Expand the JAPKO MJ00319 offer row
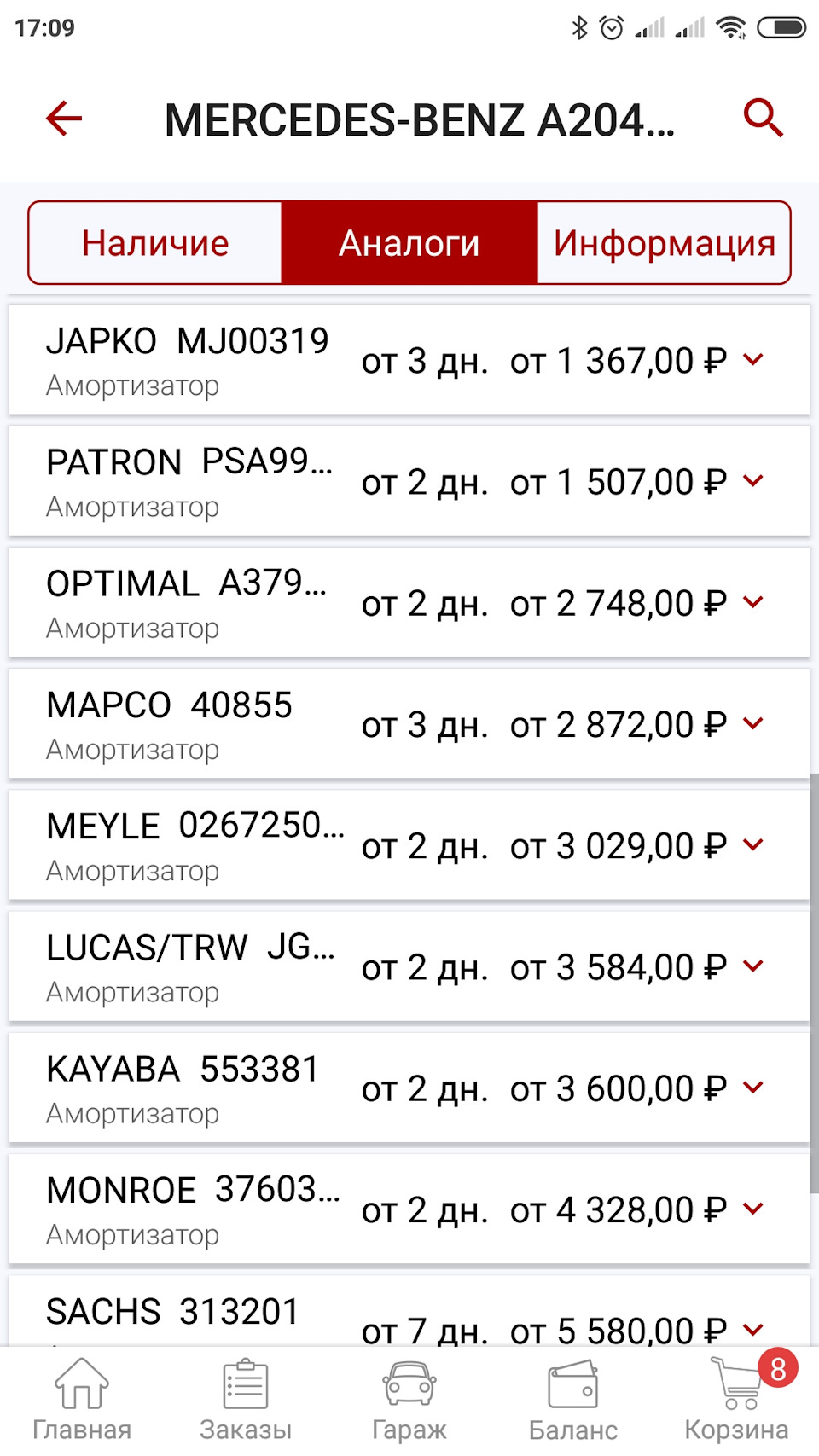The height and width of the screenshot is (1456, 819). click(x=752, y=360)
